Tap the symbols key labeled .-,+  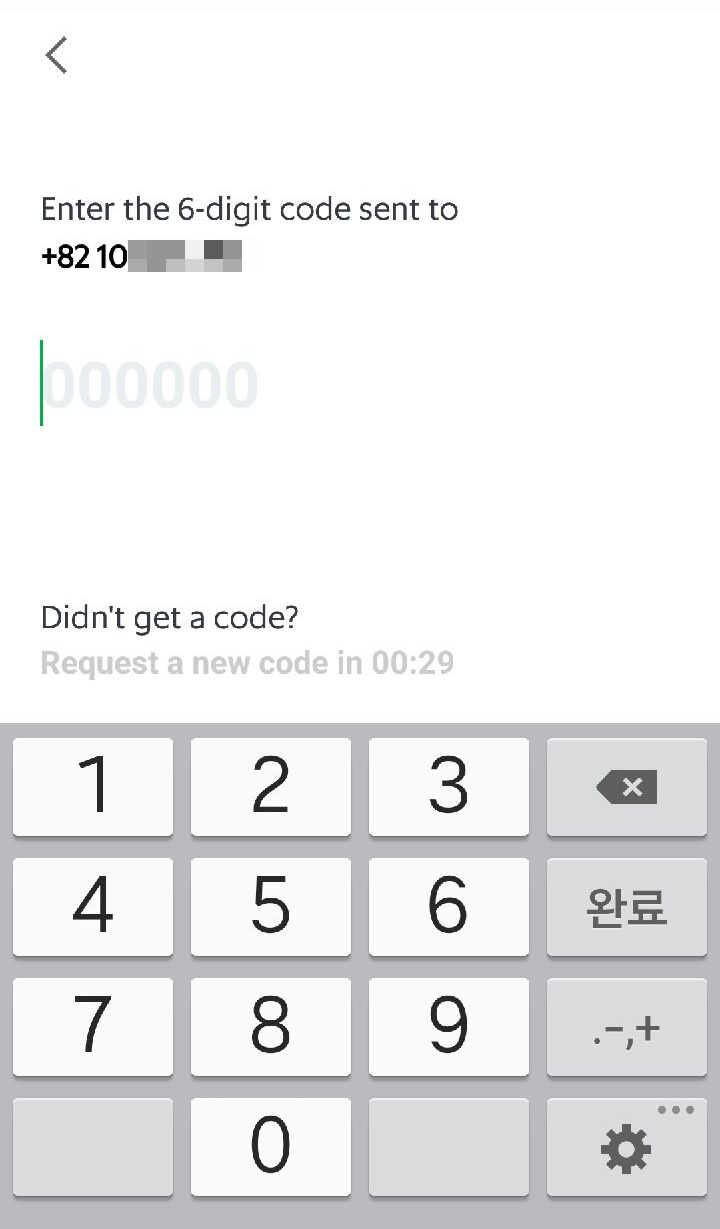click(x=627, y=1027)
